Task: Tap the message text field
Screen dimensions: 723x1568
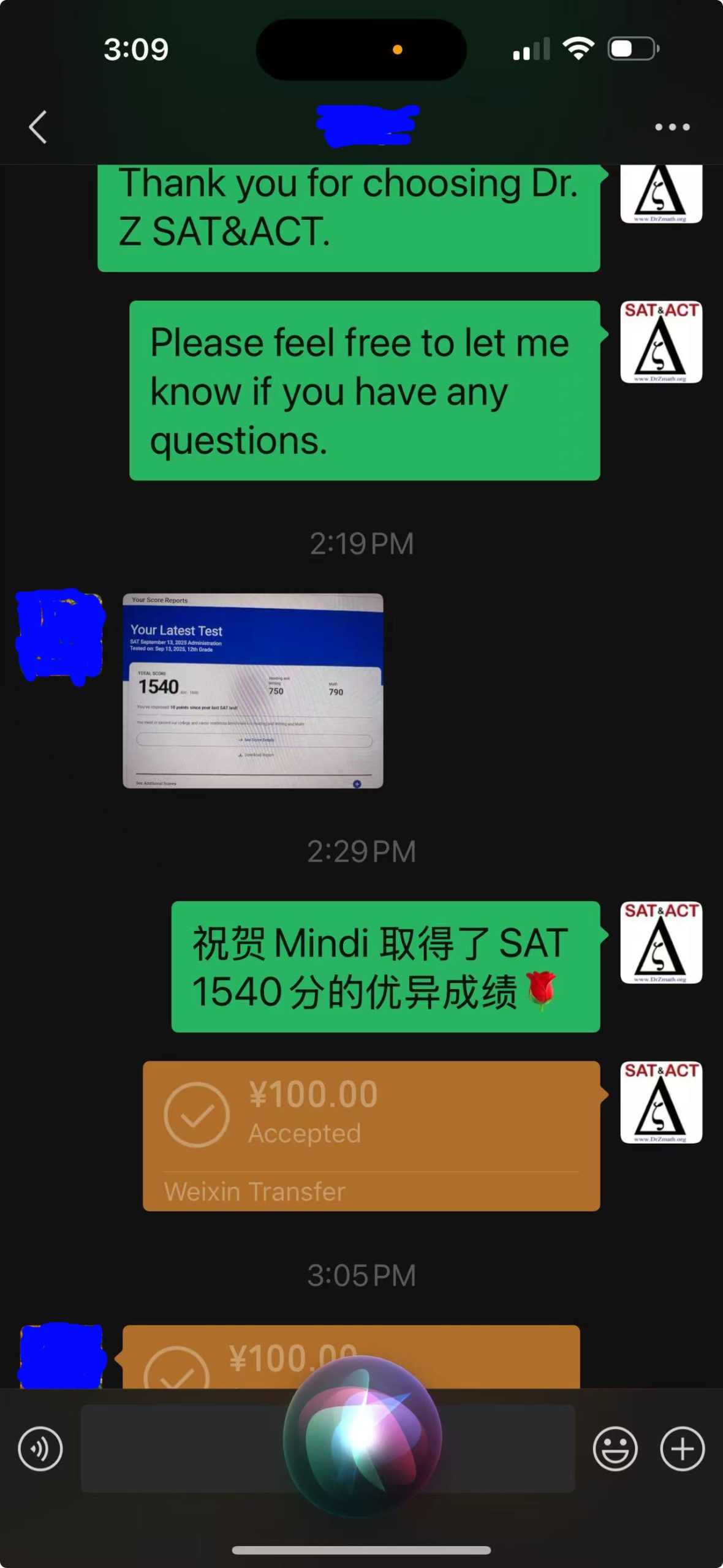Action: click(184, 1449)
